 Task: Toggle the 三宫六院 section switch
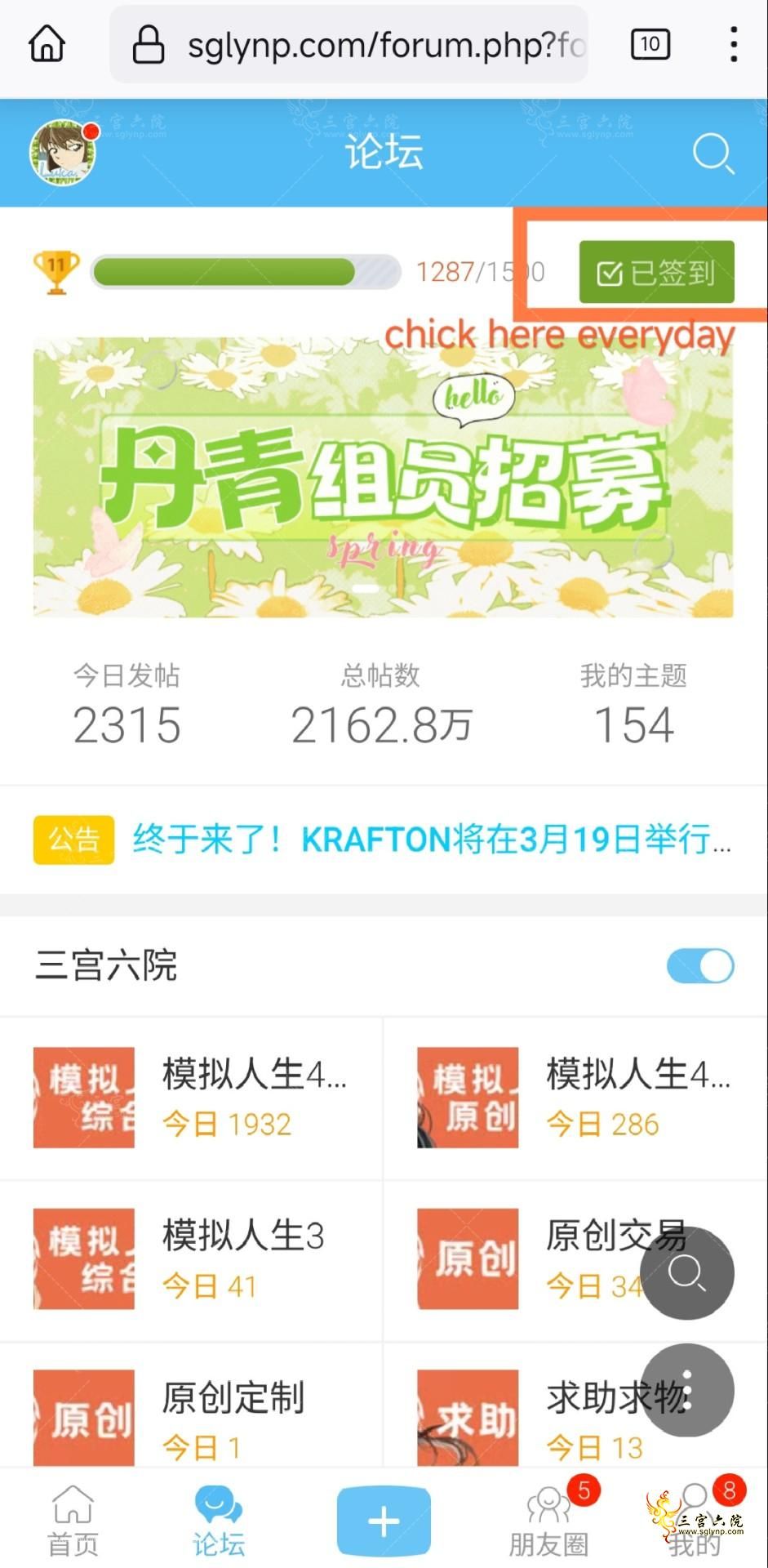(700, 966)
